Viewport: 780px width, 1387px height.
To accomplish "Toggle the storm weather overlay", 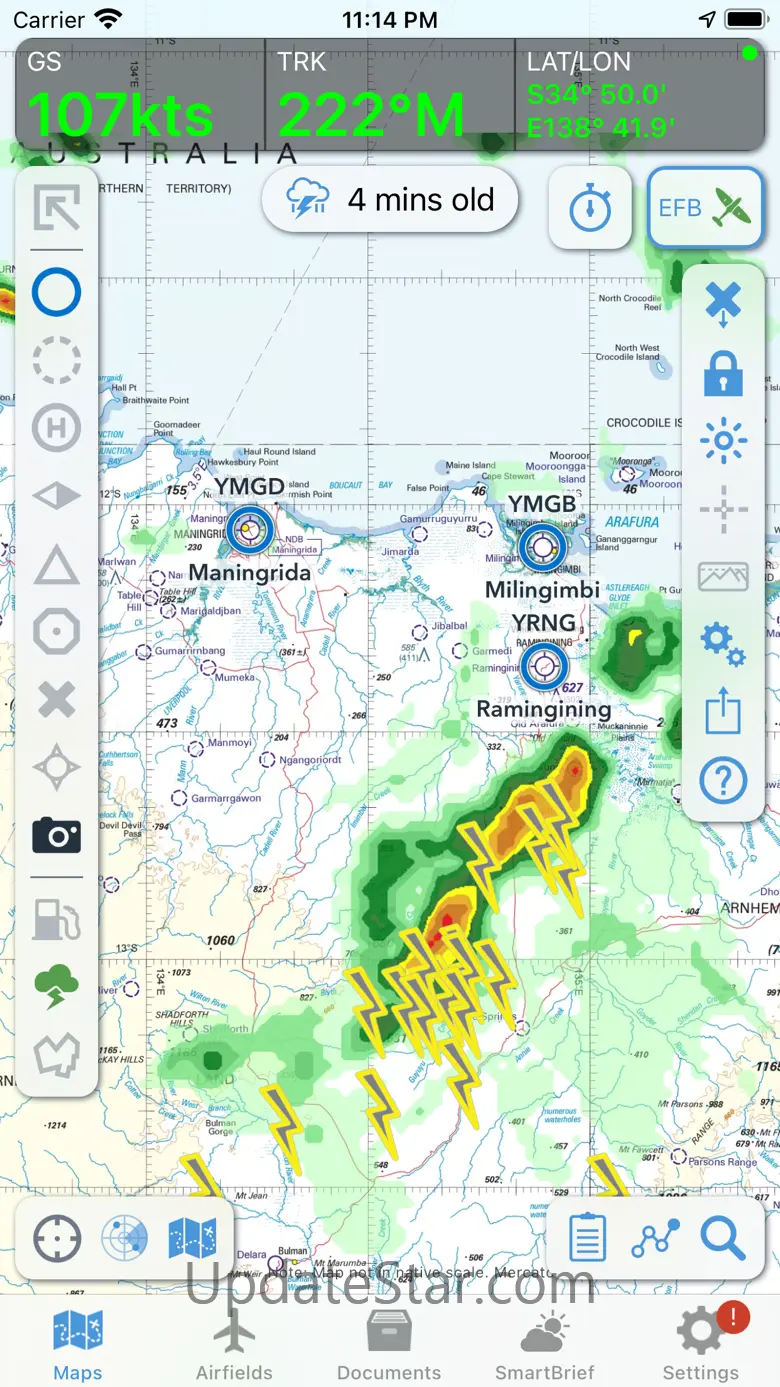I will 56,986.
